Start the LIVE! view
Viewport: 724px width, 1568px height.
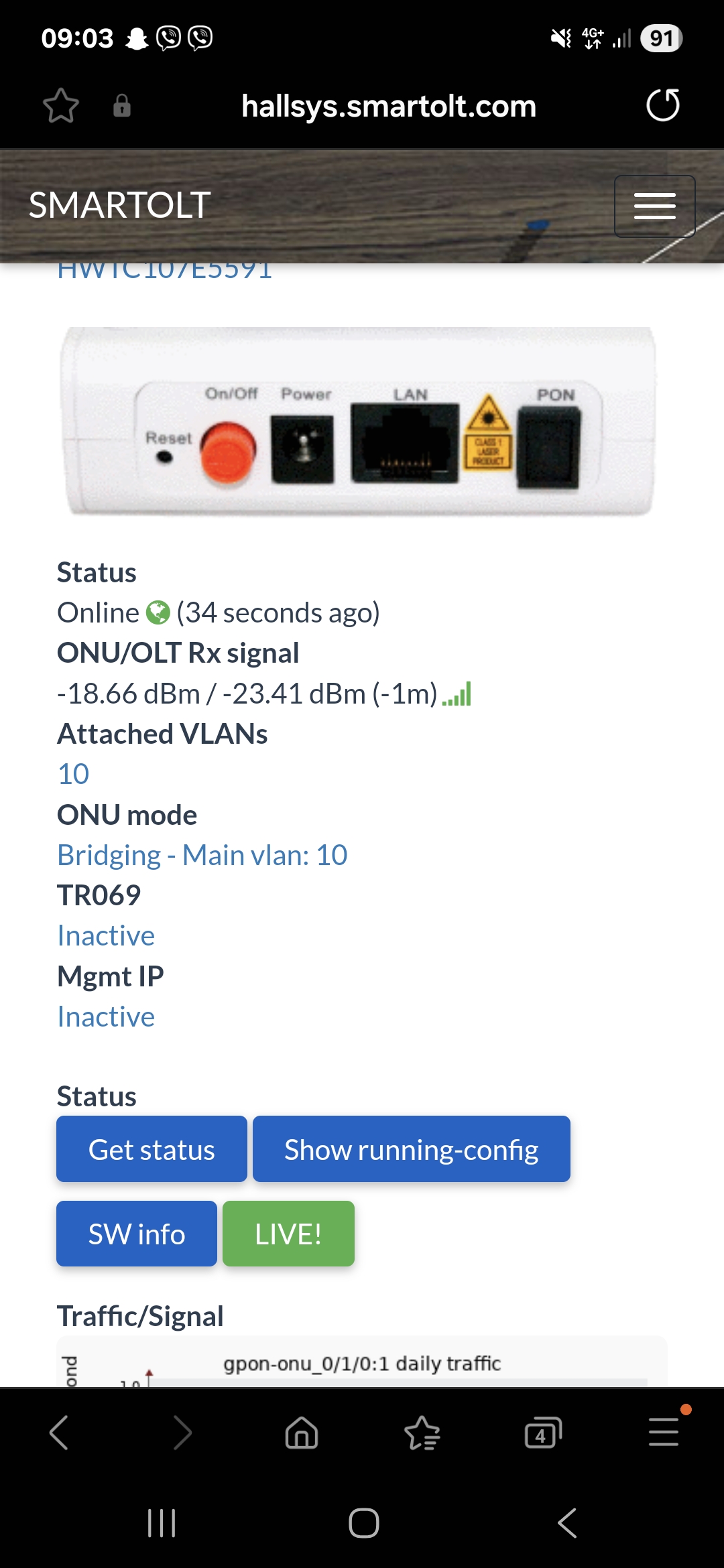click(288, 1234)
